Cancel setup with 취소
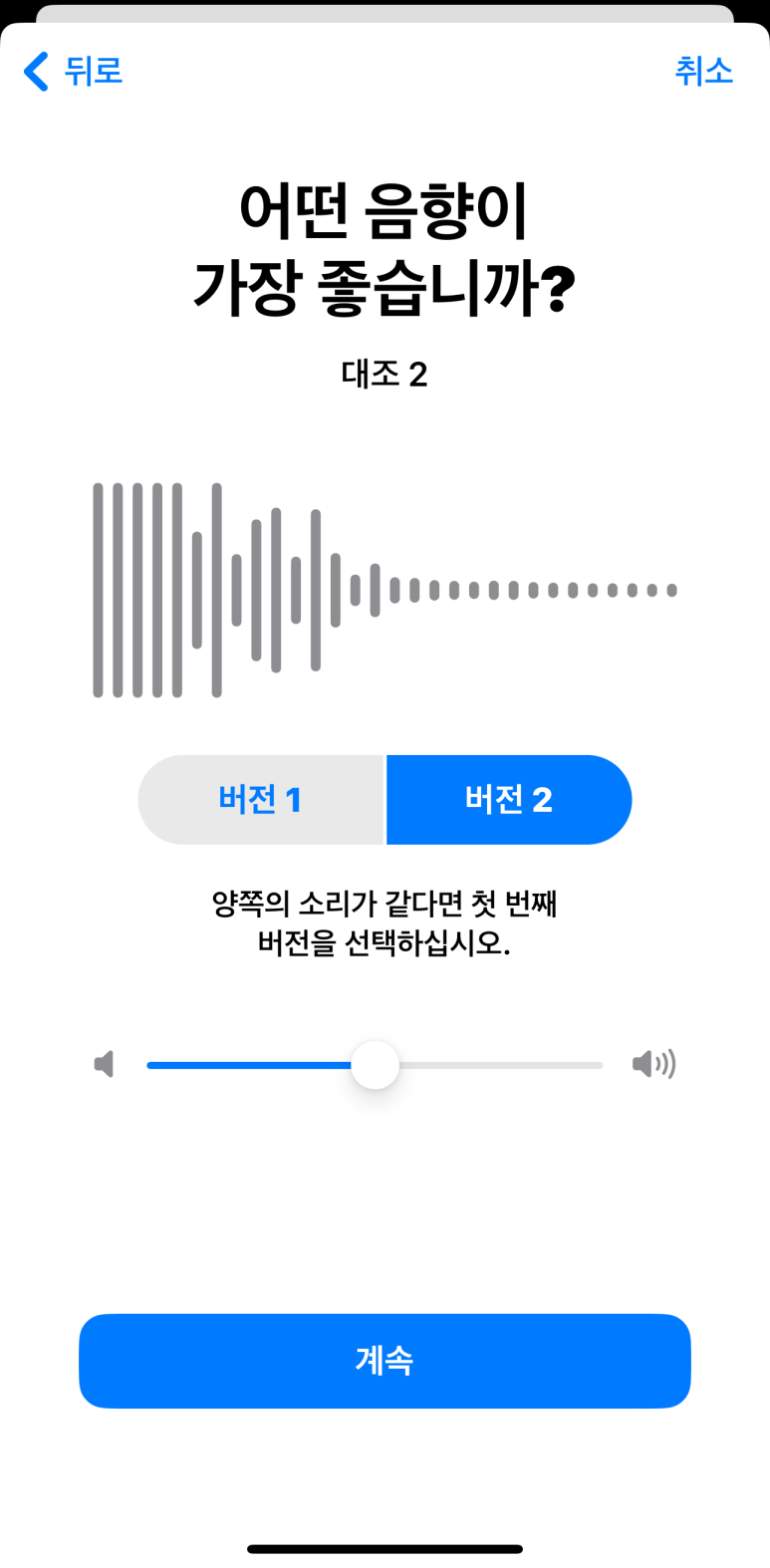Viewport: 770px width, 1568px height. (x=703, y=72)
